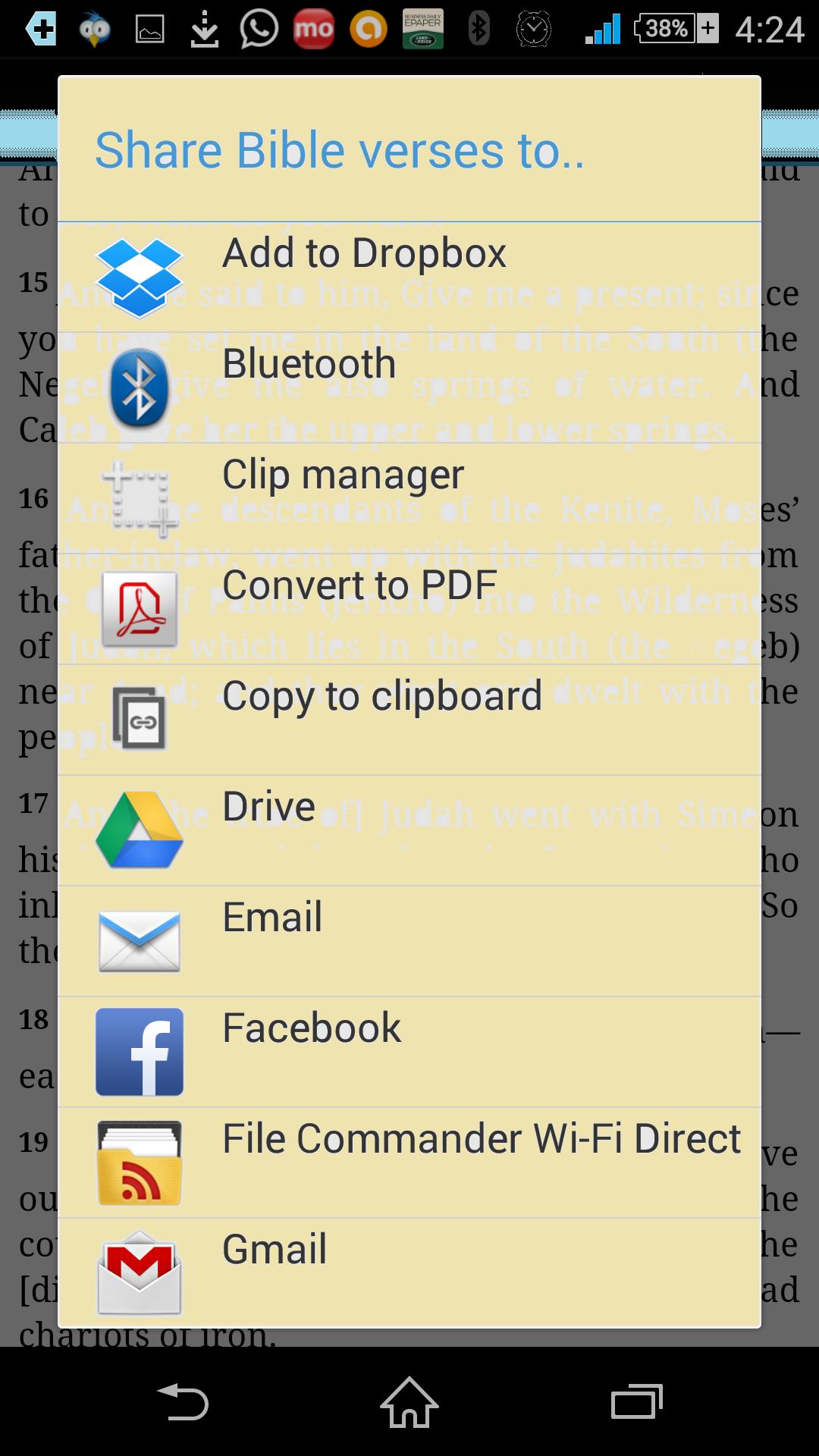Go to the home screen

[409, 1401]
